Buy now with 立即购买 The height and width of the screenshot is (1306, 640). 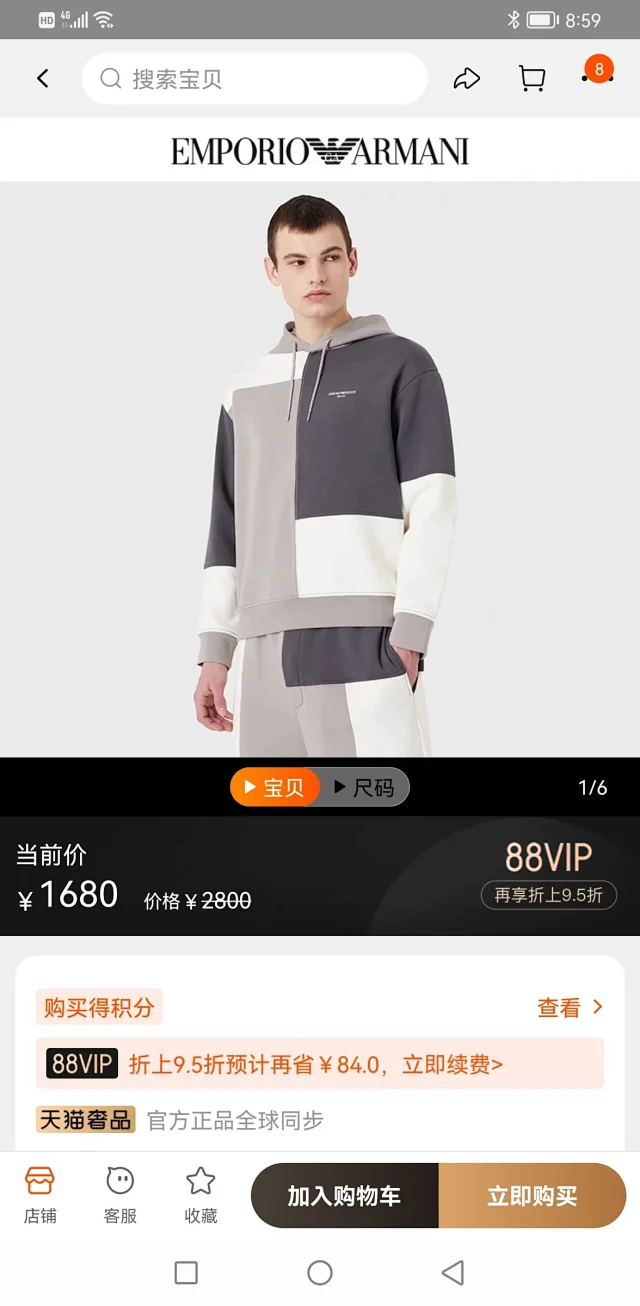coord(532,1196)
